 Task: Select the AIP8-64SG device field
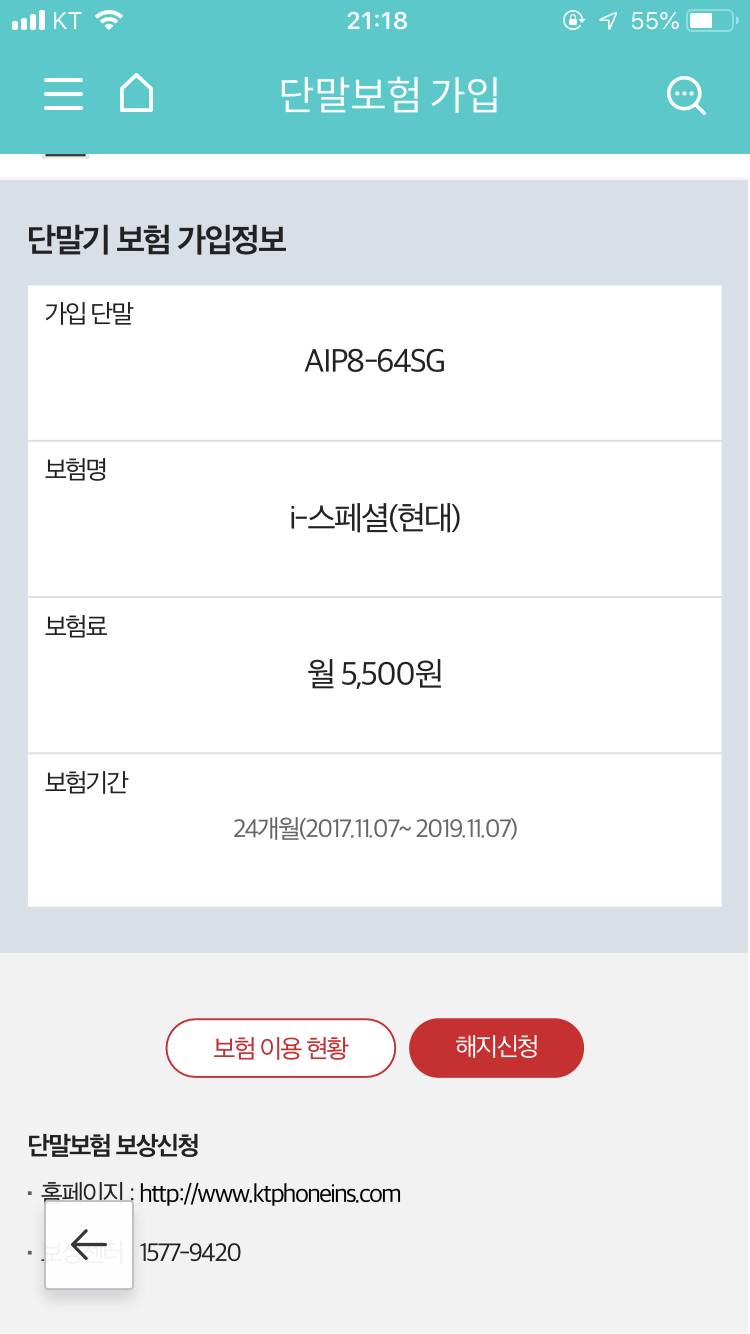click(x=375, y=362)
